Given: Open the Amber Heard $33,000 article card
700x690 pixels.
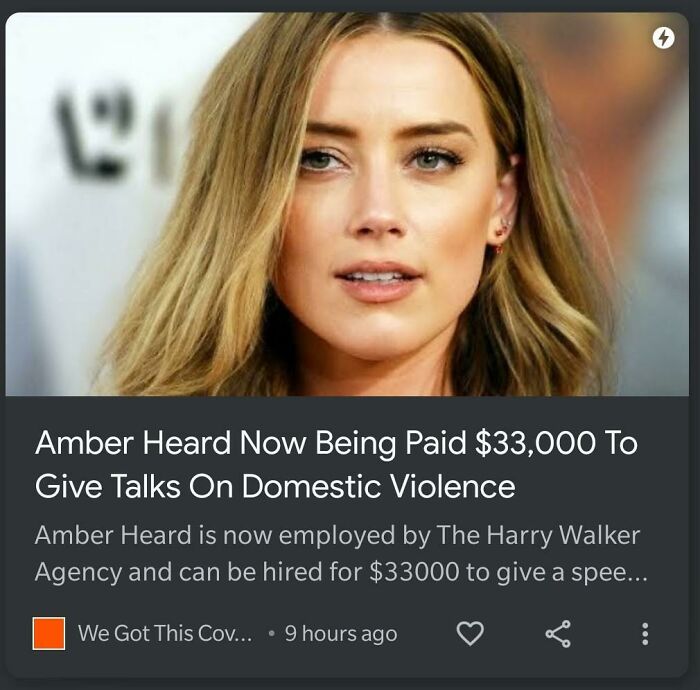Looking at the screenshot, I should pos(336,464).
